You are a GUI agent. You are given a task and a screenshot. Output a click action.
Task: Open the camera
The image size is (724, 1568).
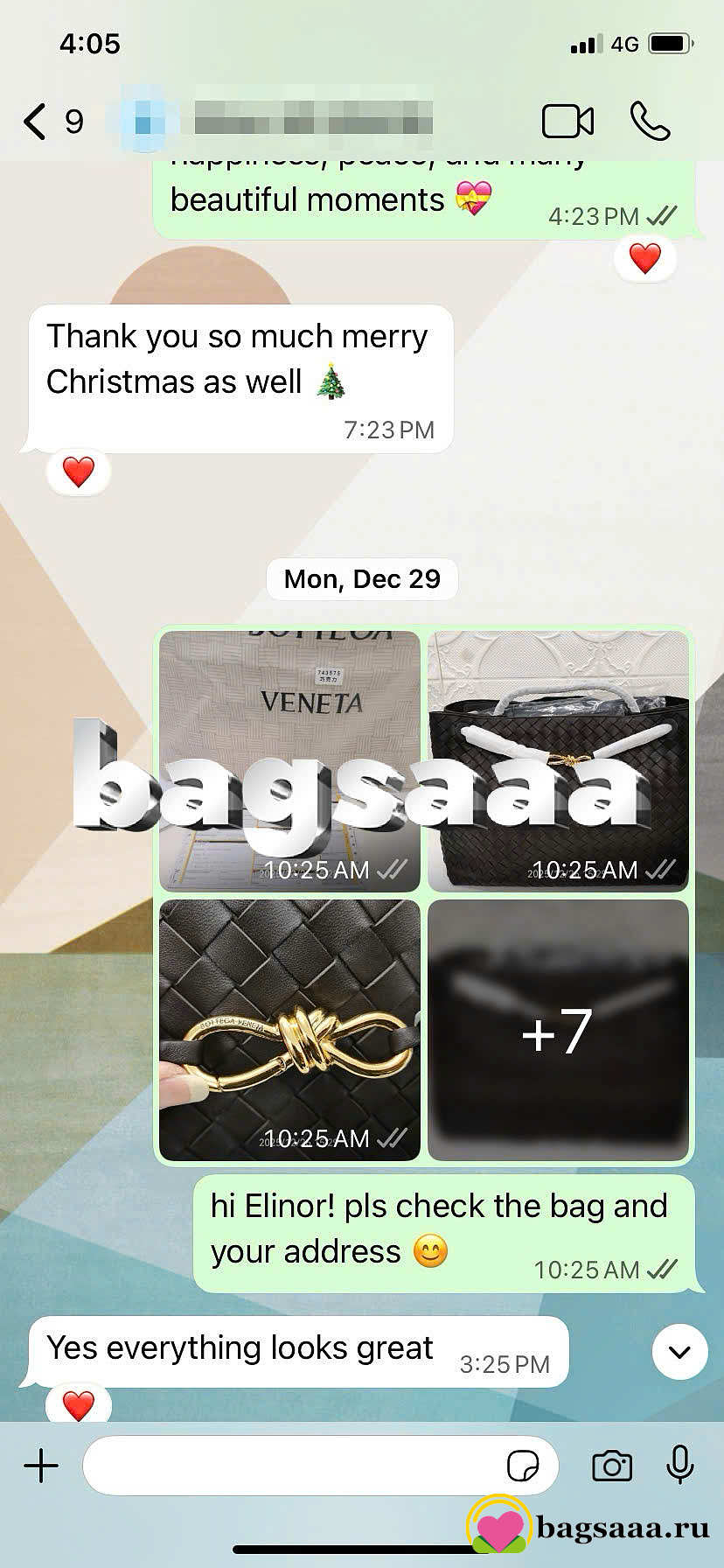[x=611, y=1466]
